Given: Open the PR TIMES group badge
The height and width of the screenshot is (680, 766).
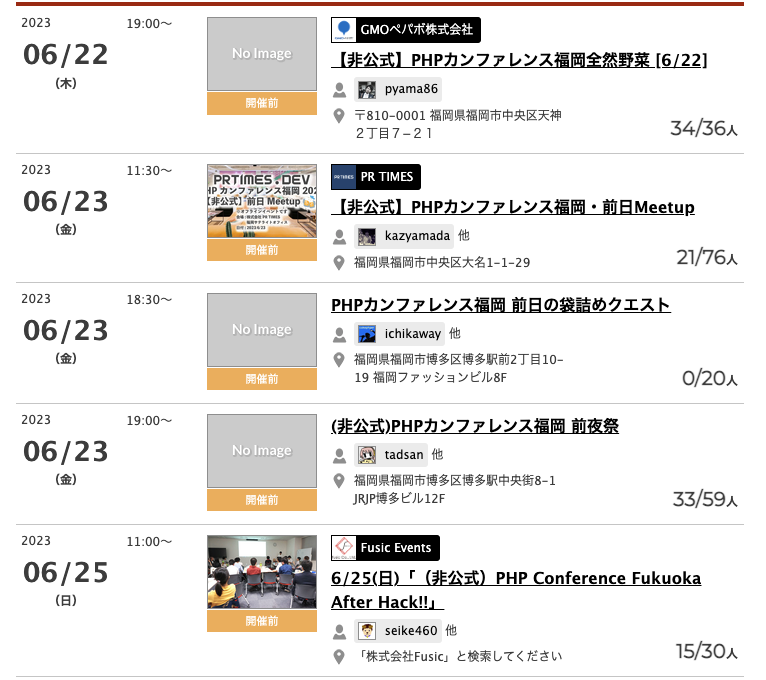Looking at the screenshot, I should coord(376,177).
